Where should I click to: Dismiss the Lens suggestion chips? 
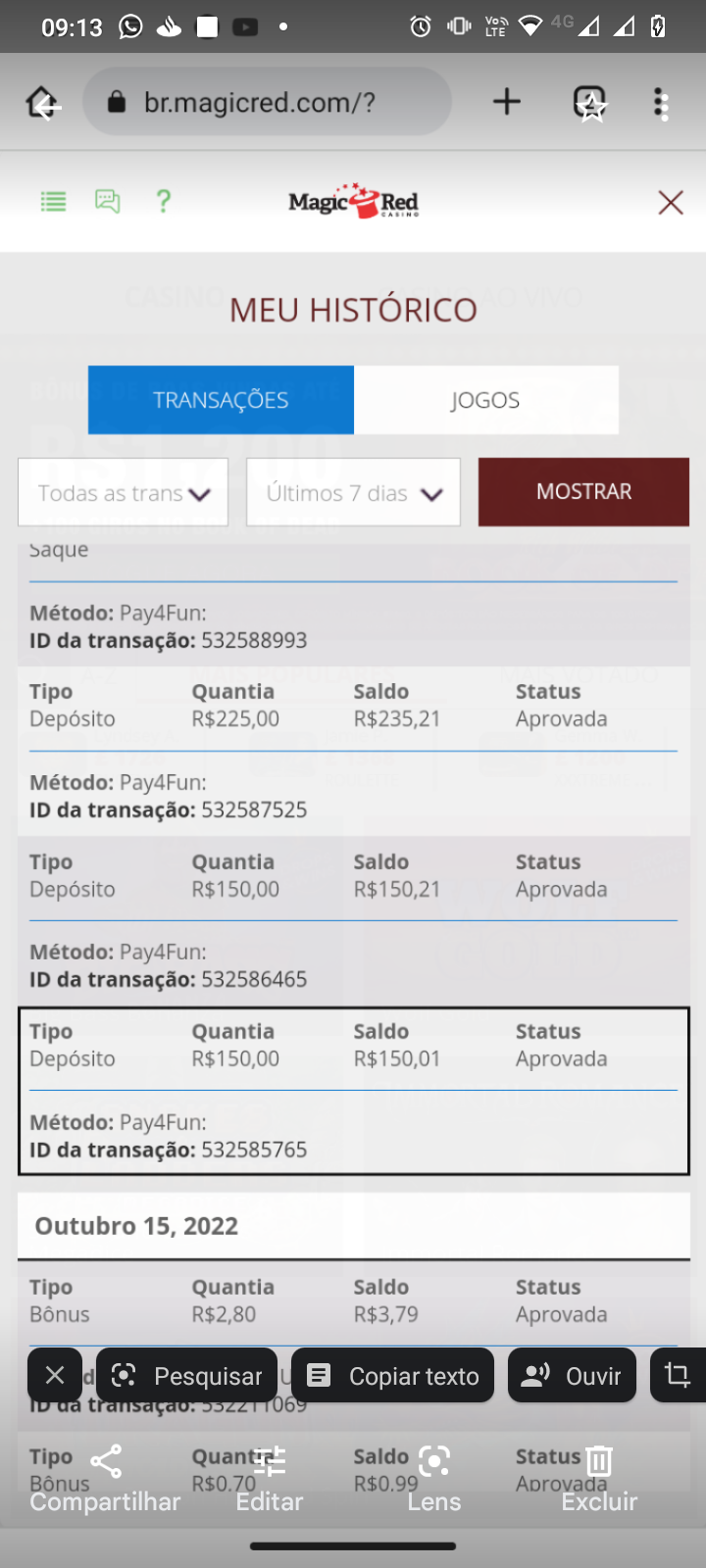pos(55,1375)
